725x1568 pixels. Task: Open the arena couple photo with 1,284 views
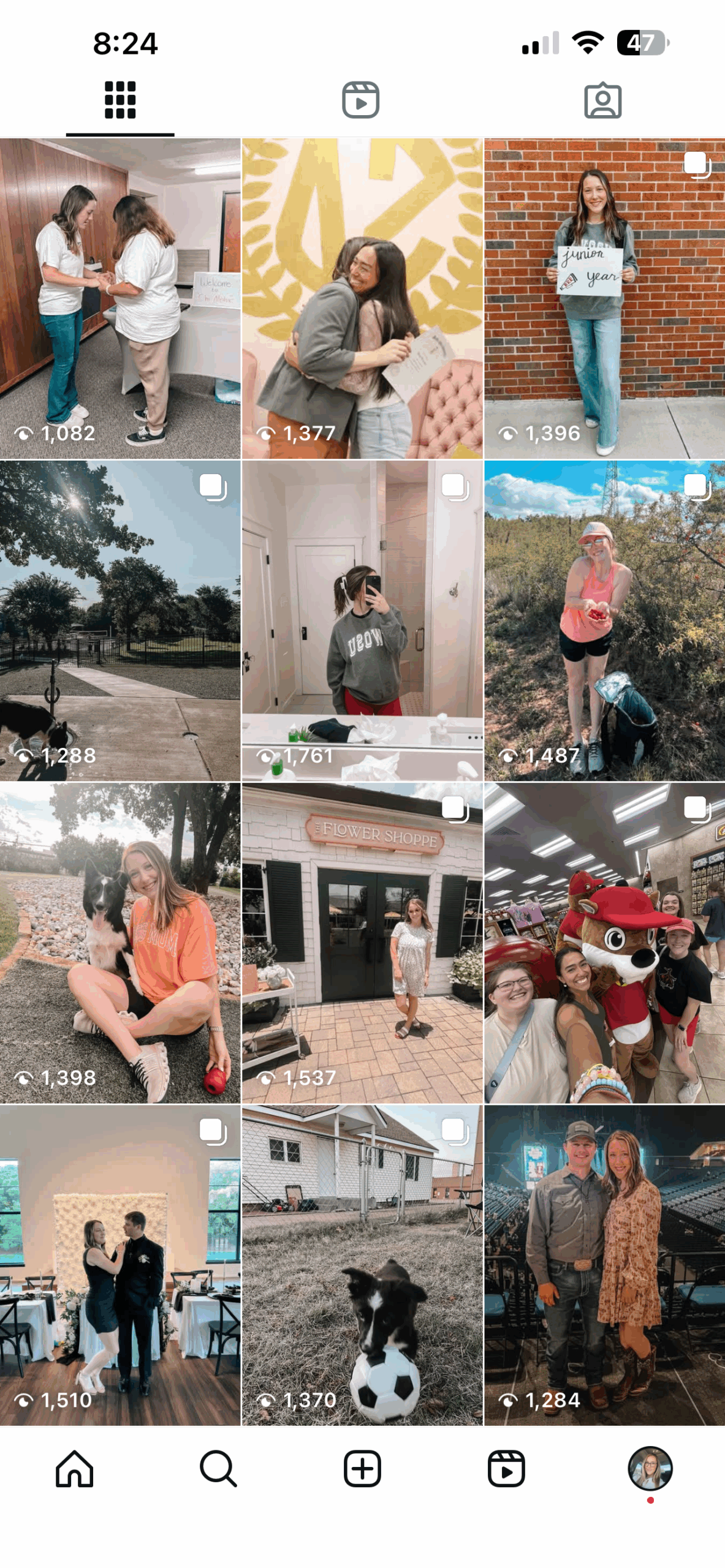point(604,1264)
